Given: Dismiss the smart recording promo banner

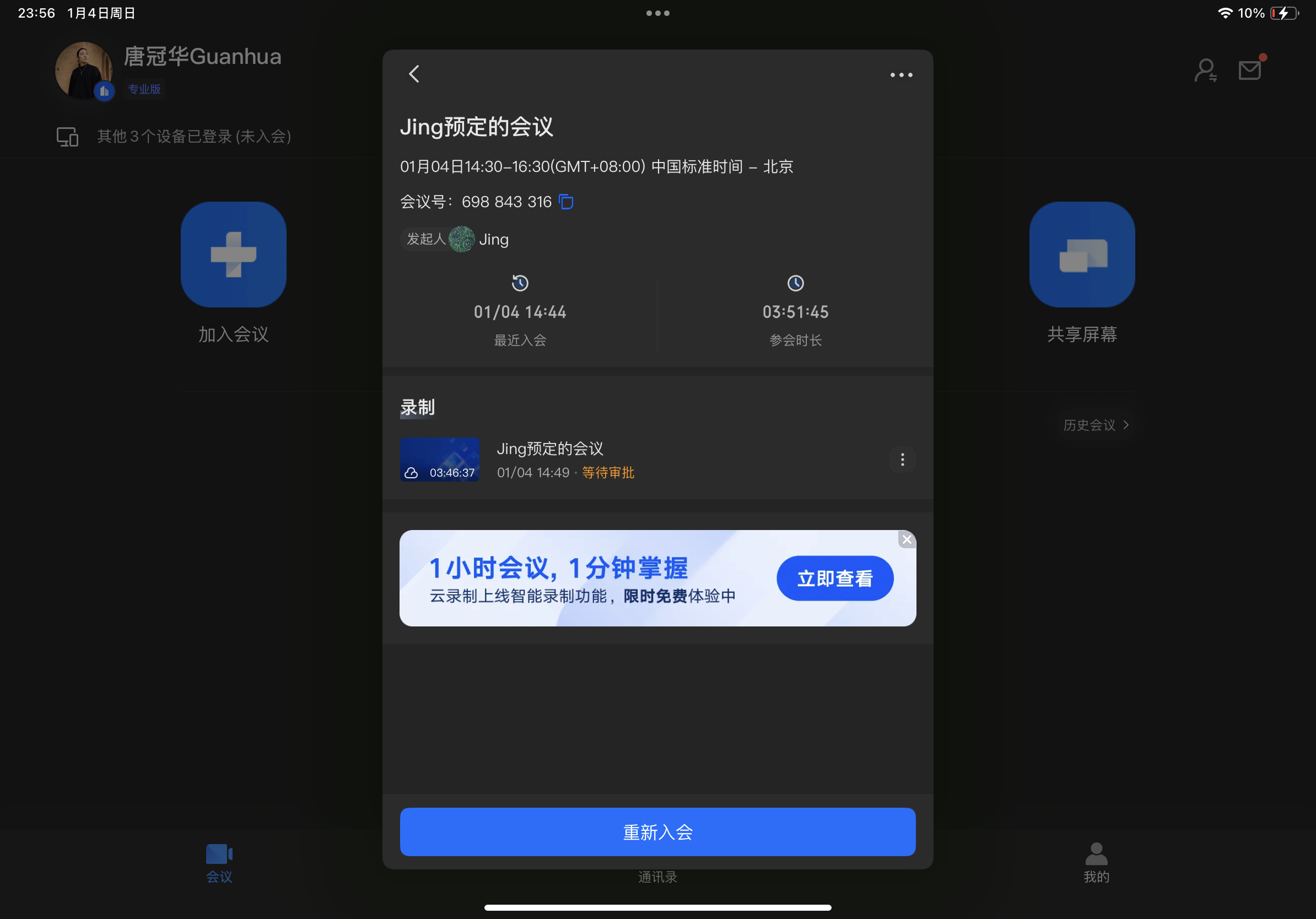Looking at the screenshot, I should click(907, 539).
